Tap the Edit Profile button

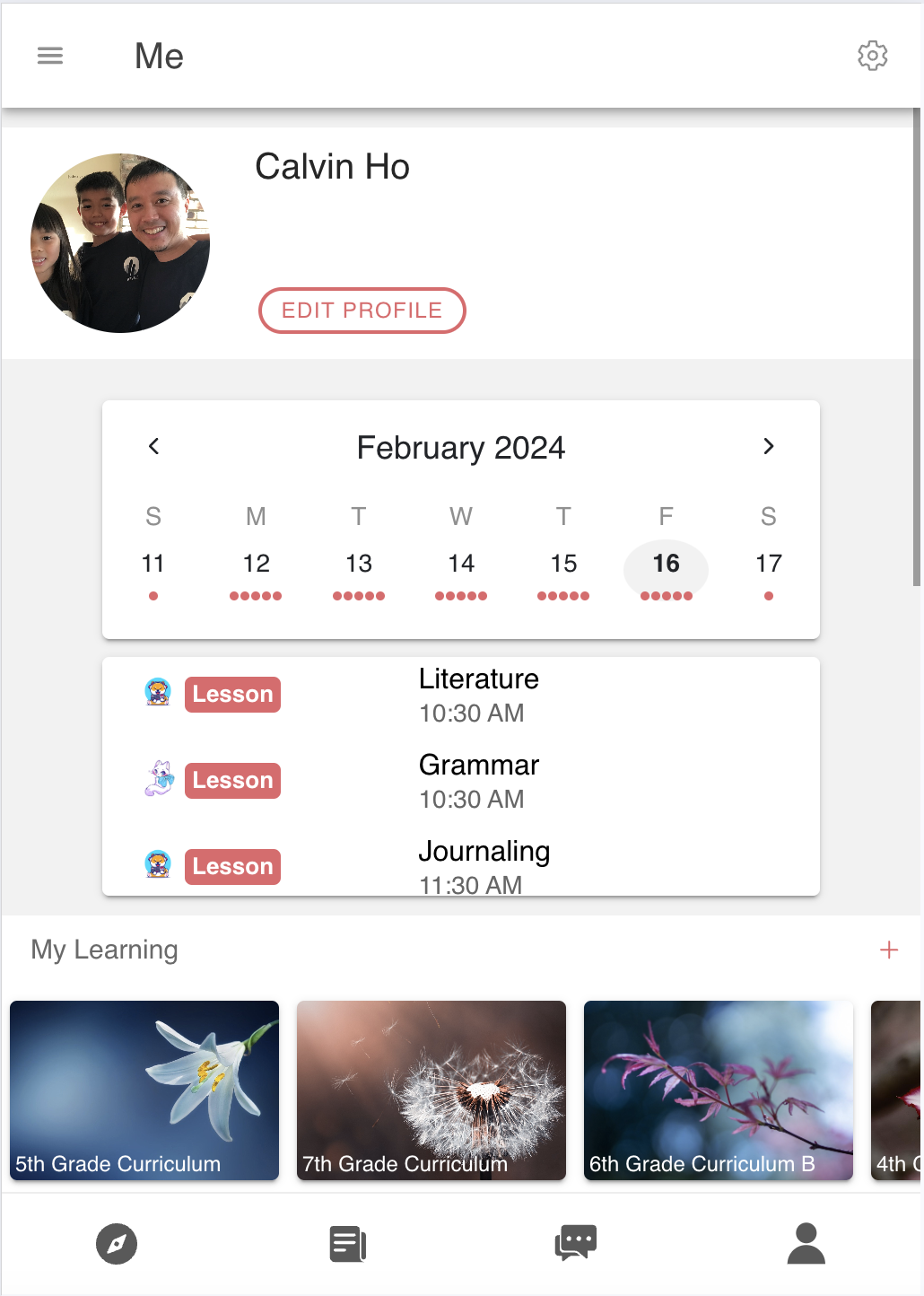pyautogui.click(x=362, y=311)
